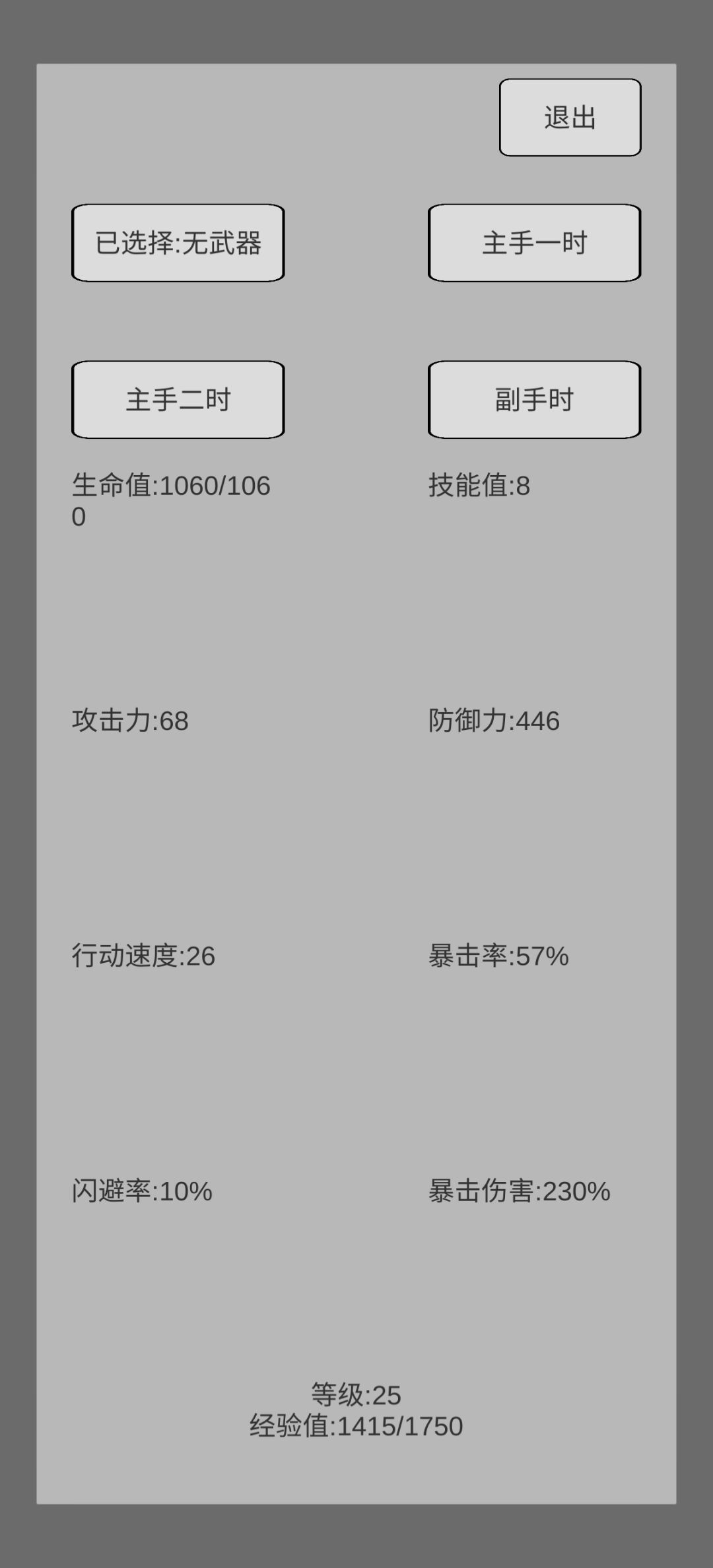Select the 副手时 button
The image size is (713, 1568).
[x=535, y=399]
